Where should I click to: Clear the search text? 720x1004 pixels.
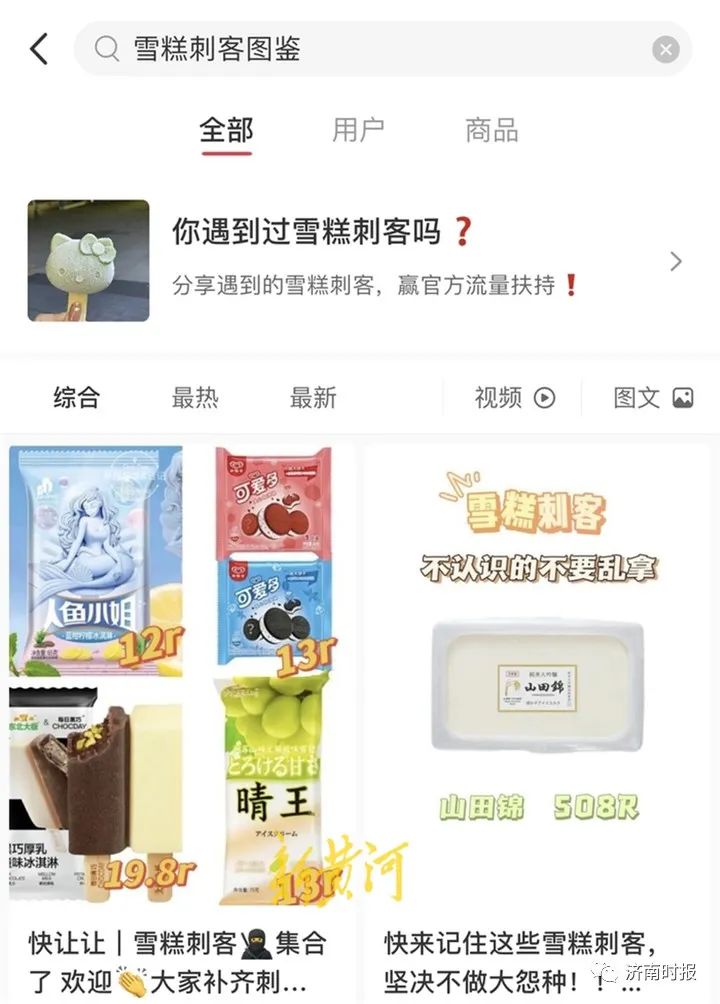(666, 49)
